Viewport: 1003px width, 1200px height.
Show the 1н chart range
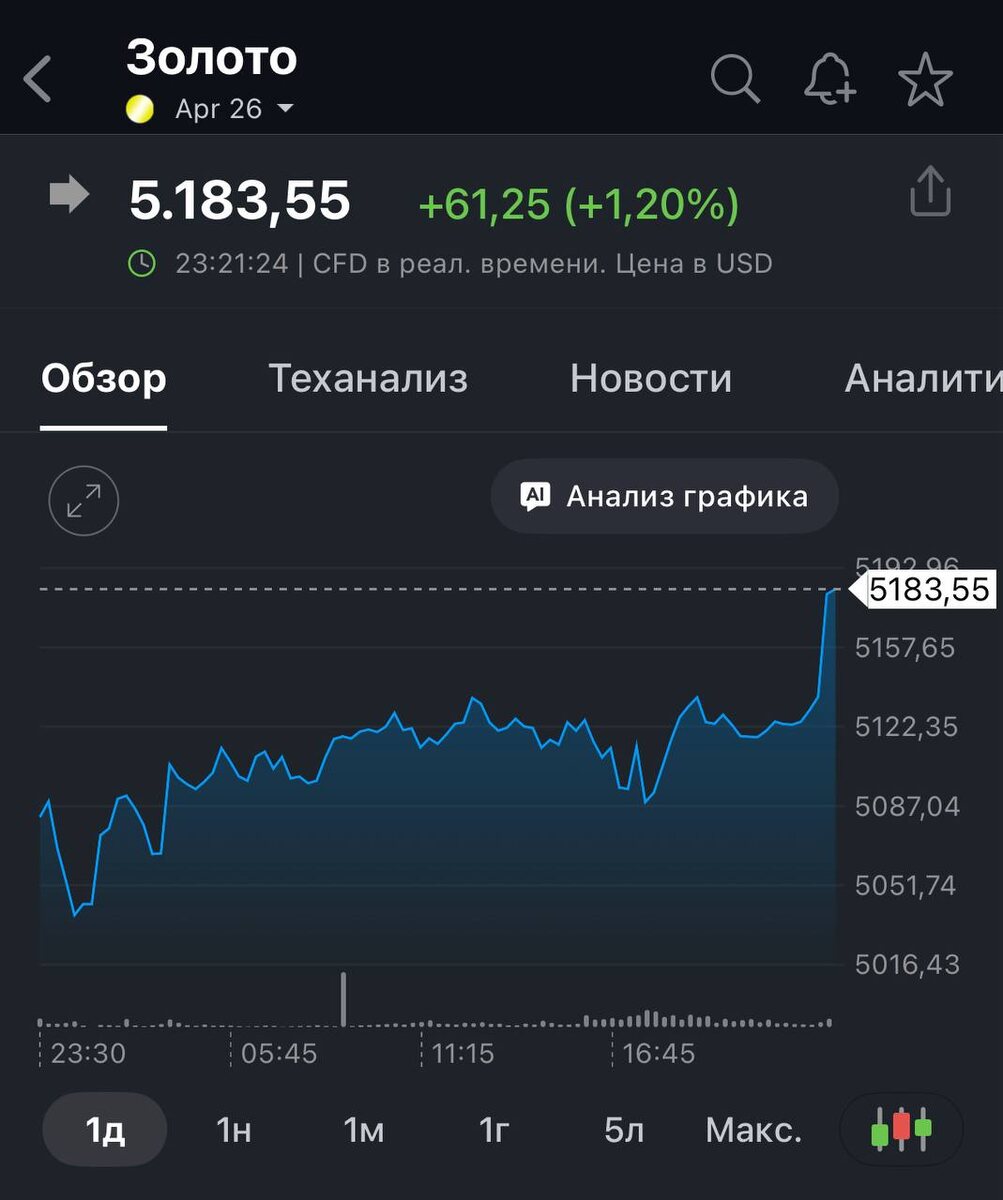pos(234,1130)
